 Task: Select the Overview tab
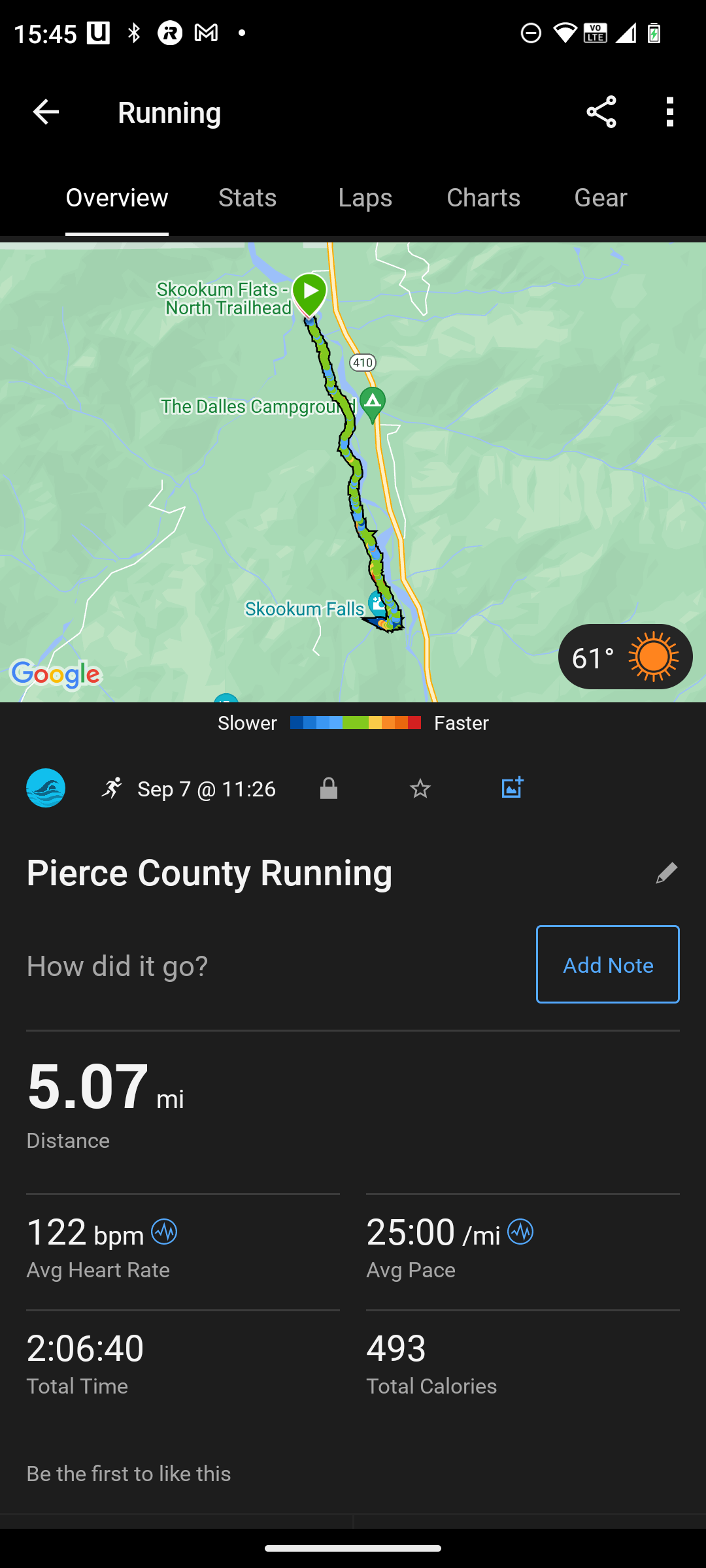[x=117, y=198]
